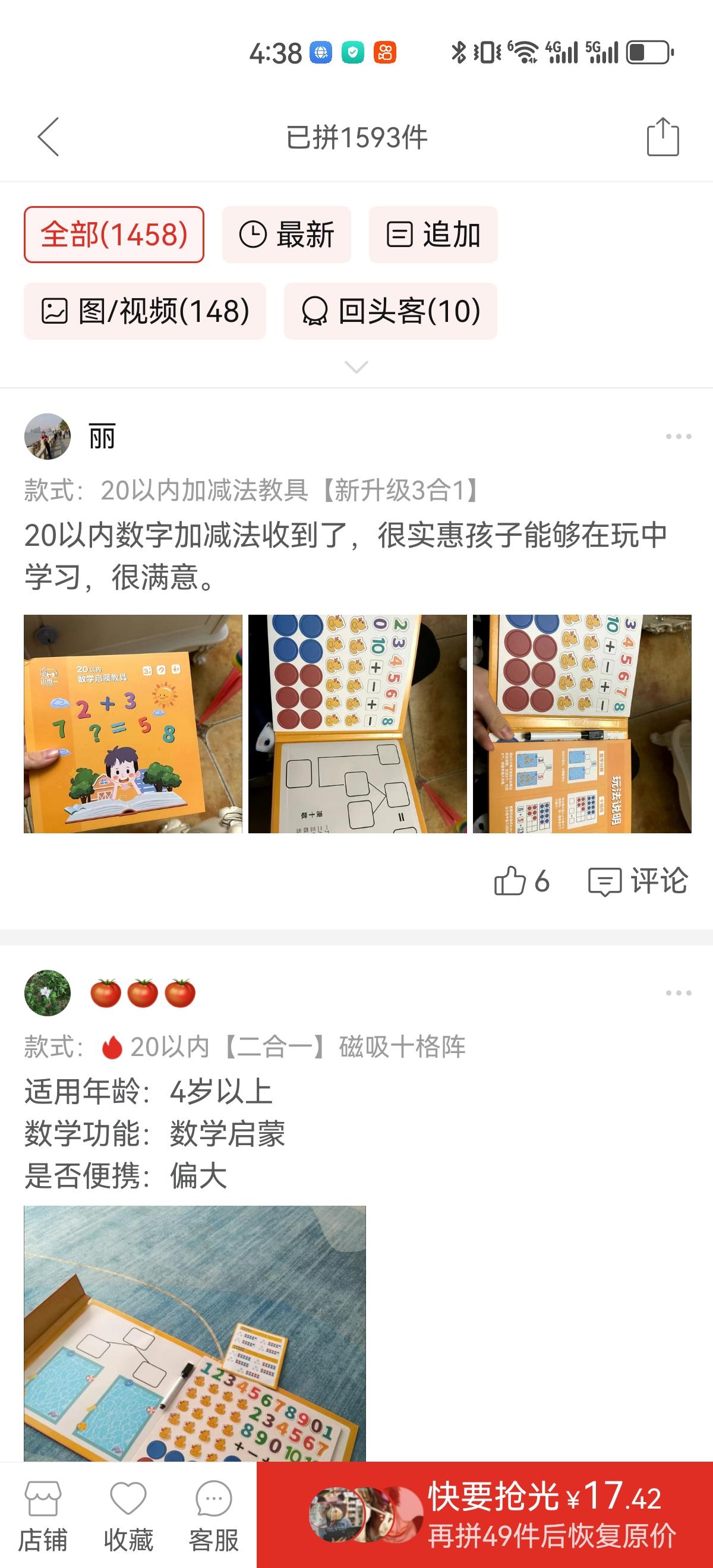The height and width of the screenshot is (1568, 713).
Task: Open the profile avatar of 丽
Action: click(x=48, y=437)
